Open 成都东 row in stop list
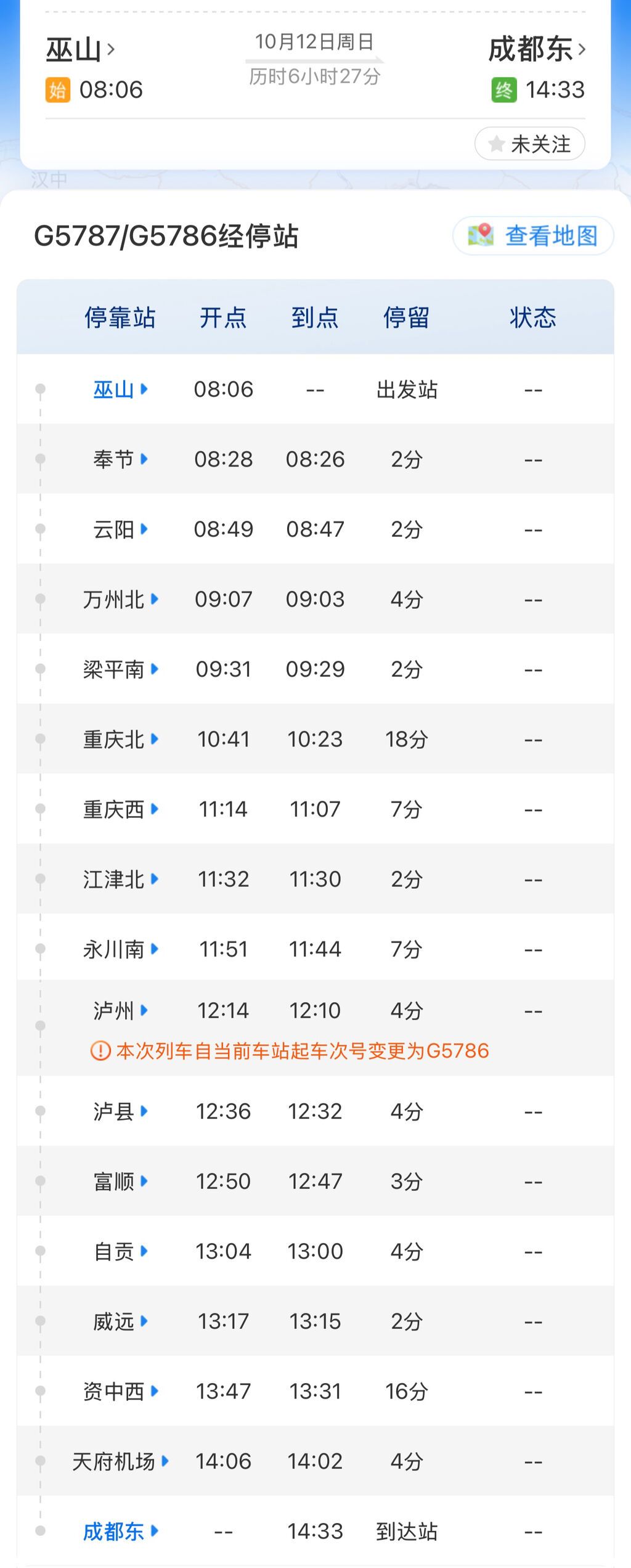The width and height of the screenshot is (631, 1568). point(120,1531)
